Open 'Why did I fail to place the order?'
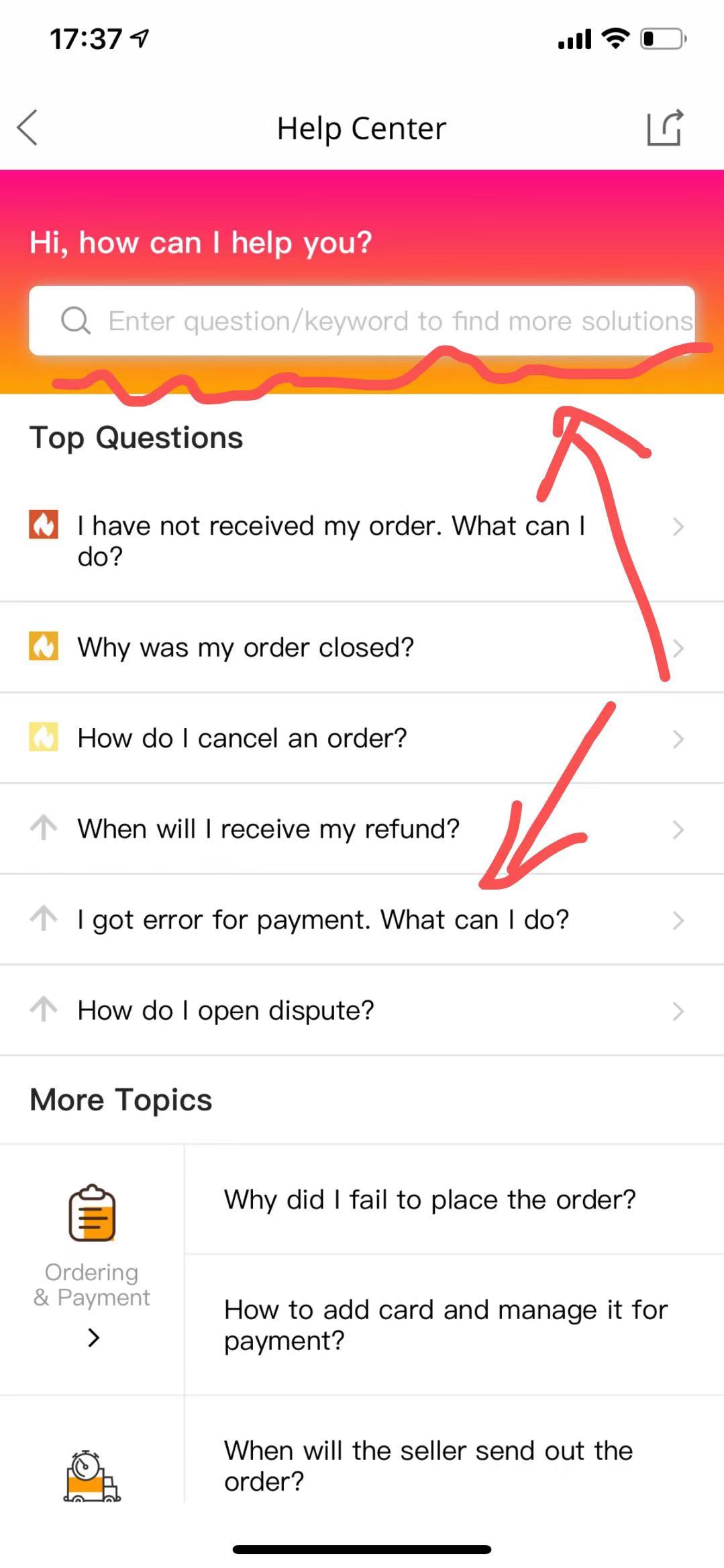This screenshot has width=724, height=1568. click(x=454, y=1200)
